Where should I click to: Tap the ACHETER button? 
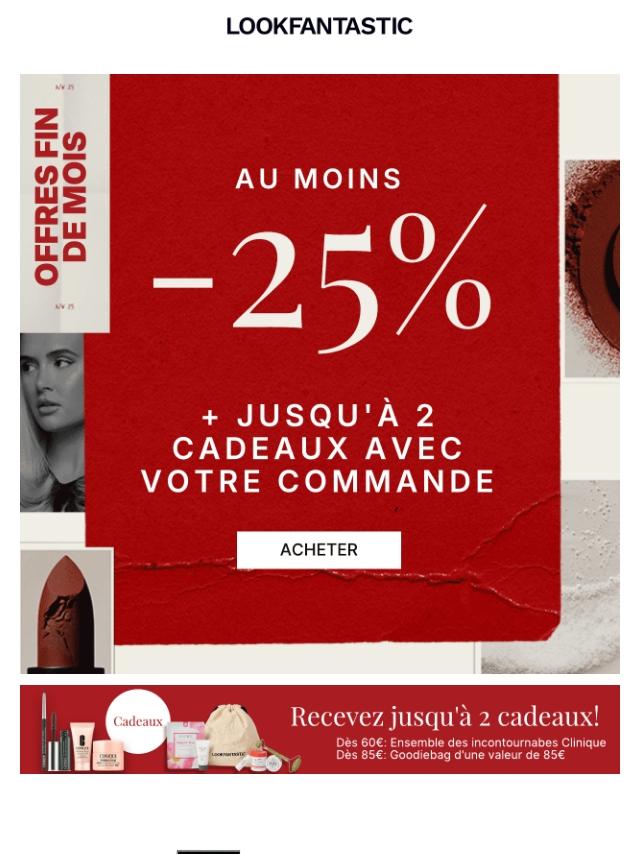318,550
